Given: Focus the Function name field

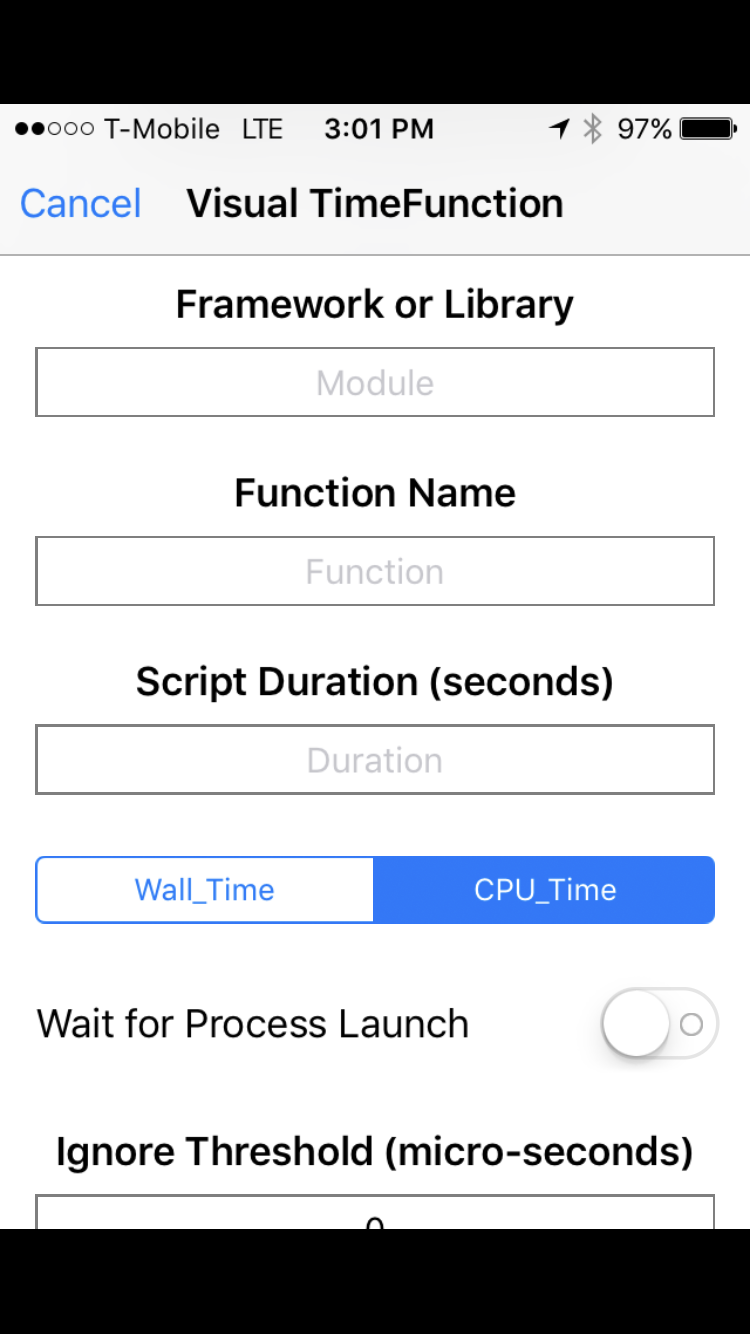Looking at the screenshot, I should 375,571.
